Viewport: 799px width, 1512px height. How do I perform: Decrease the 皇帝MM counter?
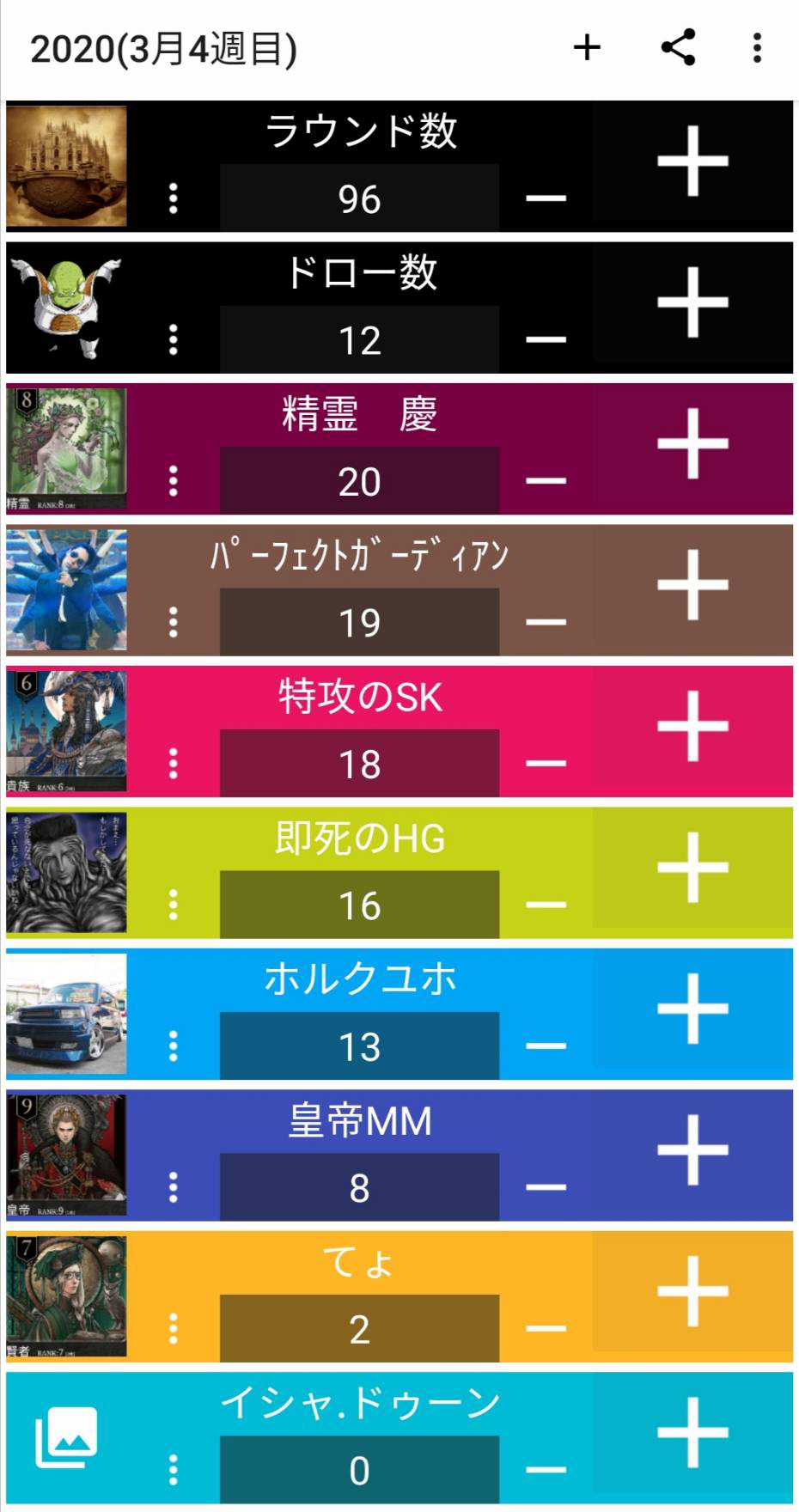coord(546,1188)
